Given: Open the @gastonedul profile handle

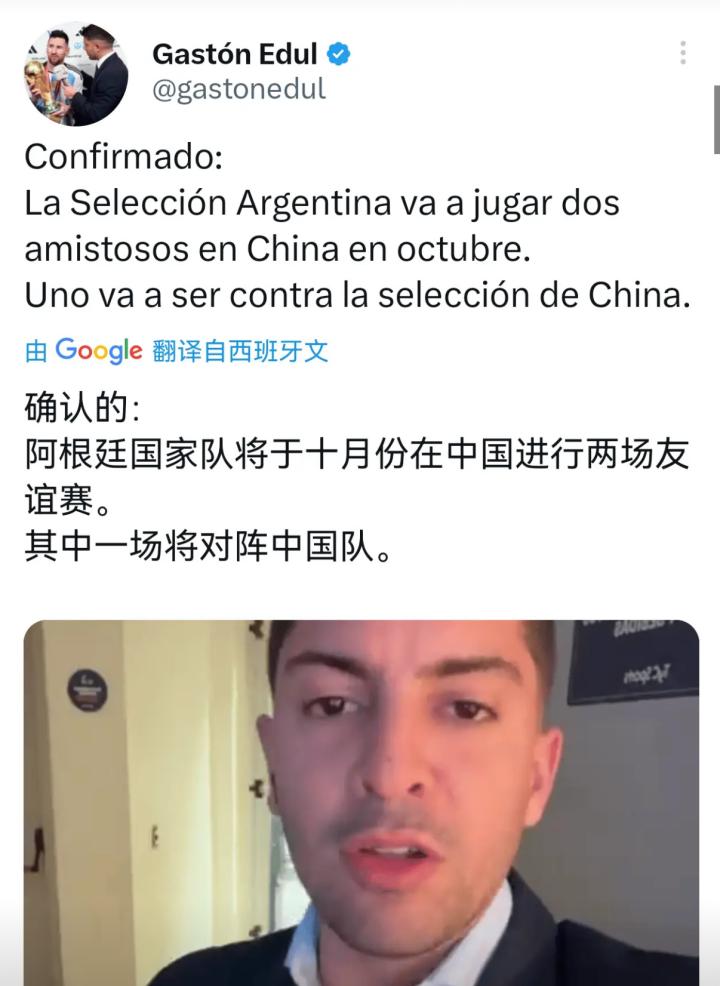Looking at the screenshot, I should 238,90.
